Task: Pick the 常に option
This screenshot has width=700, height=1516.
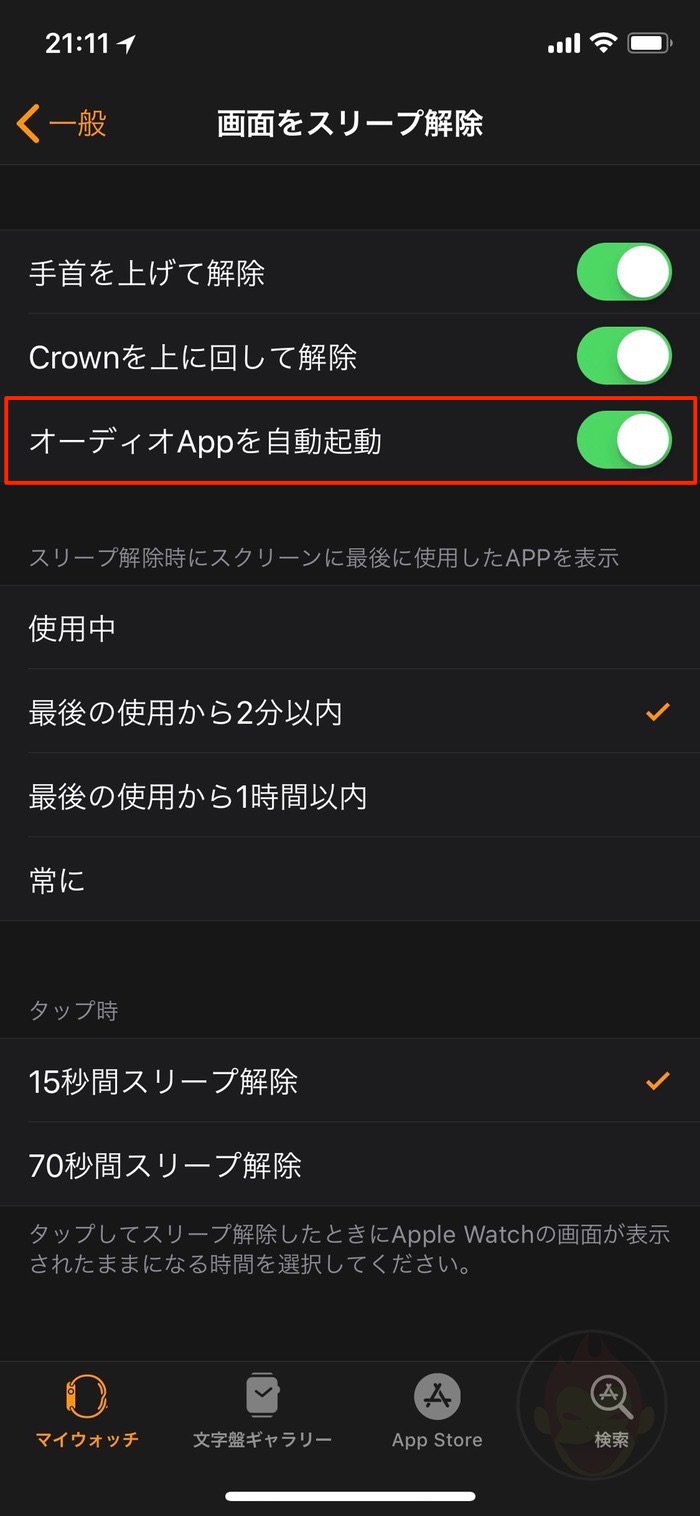Action: click(x=350, y=880)
